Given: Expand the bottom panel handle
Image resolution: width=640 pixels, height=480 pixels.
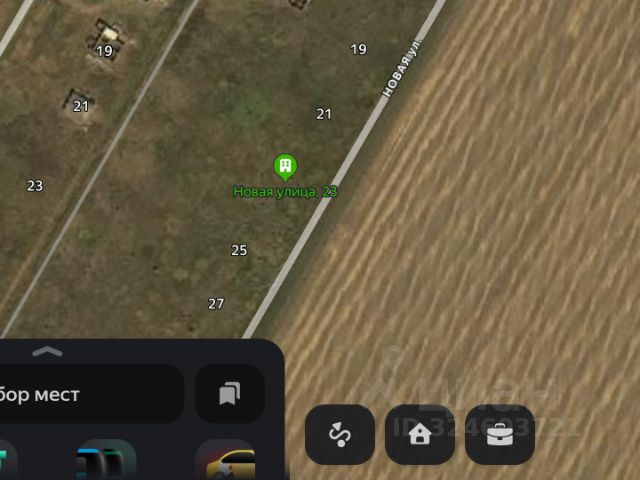Looking at the screenshot, I should (x=47, y=352).
